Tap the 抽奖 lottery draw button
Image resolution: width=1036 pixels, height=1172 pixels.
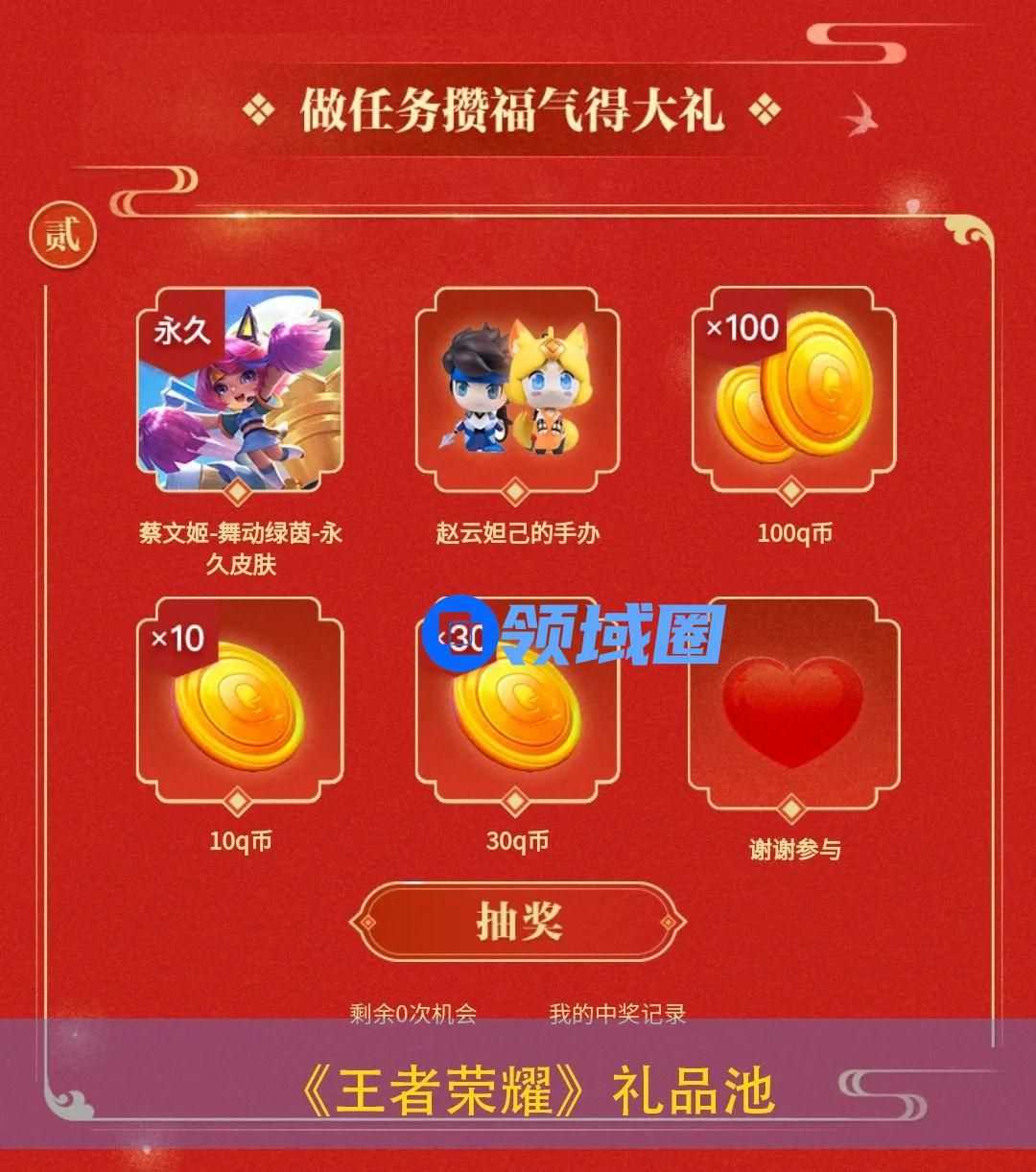tap(518, 923)
